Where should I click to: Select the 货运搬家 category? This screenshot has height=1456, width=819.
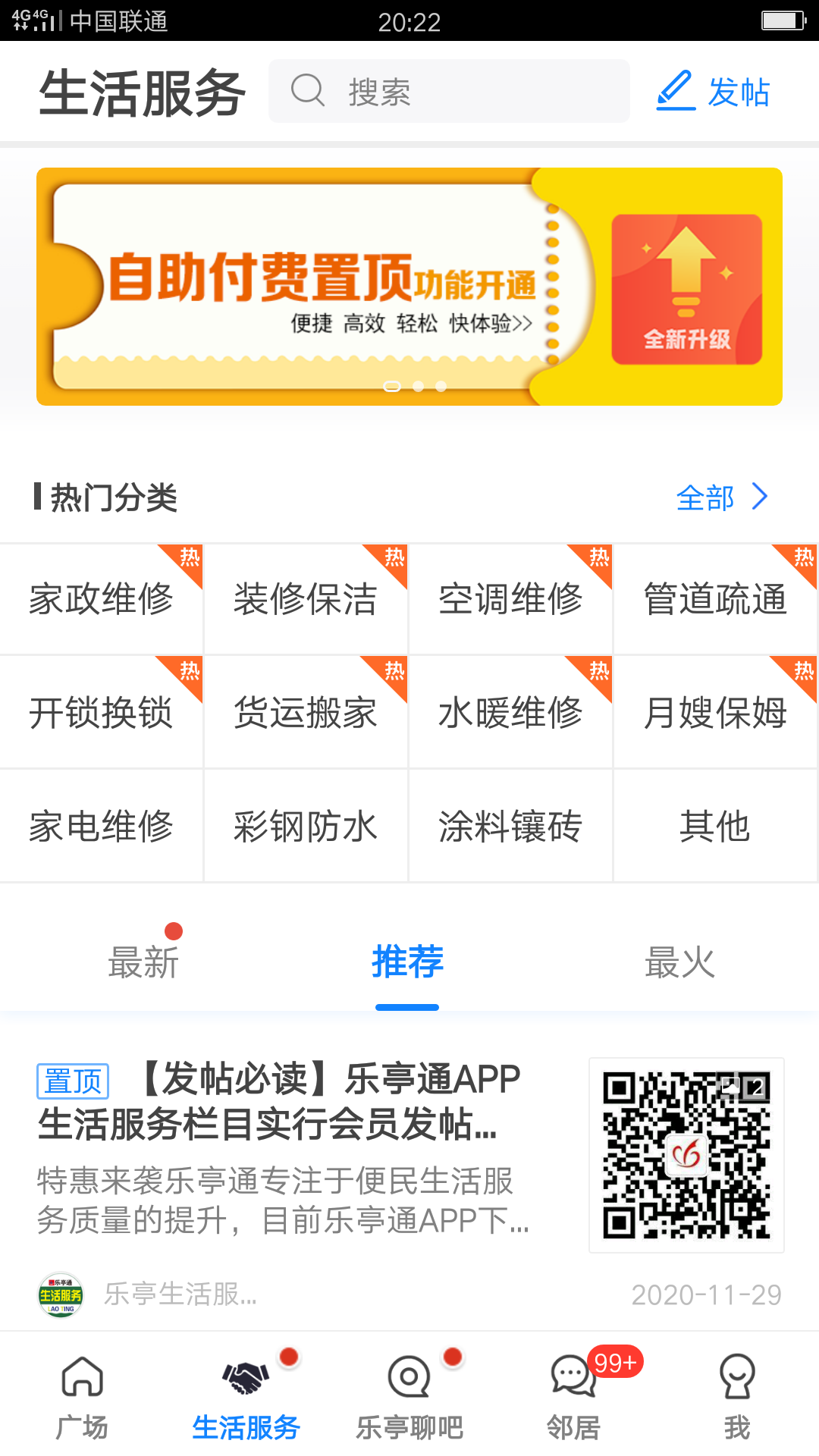coord(306,713)
